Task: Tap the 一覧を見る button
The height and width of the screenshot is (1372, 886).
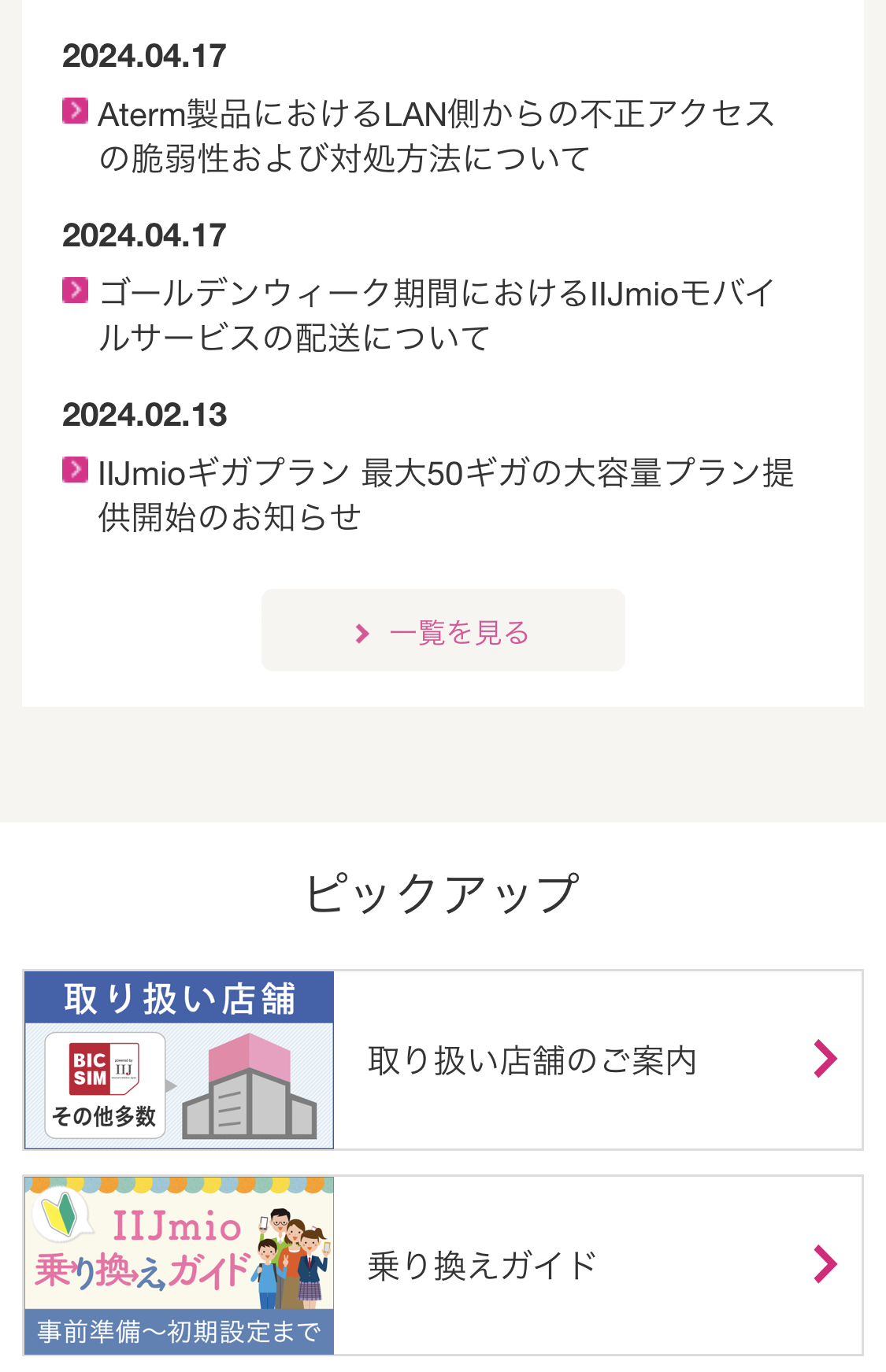Action: pyautogui.click(x=443, y=631)
